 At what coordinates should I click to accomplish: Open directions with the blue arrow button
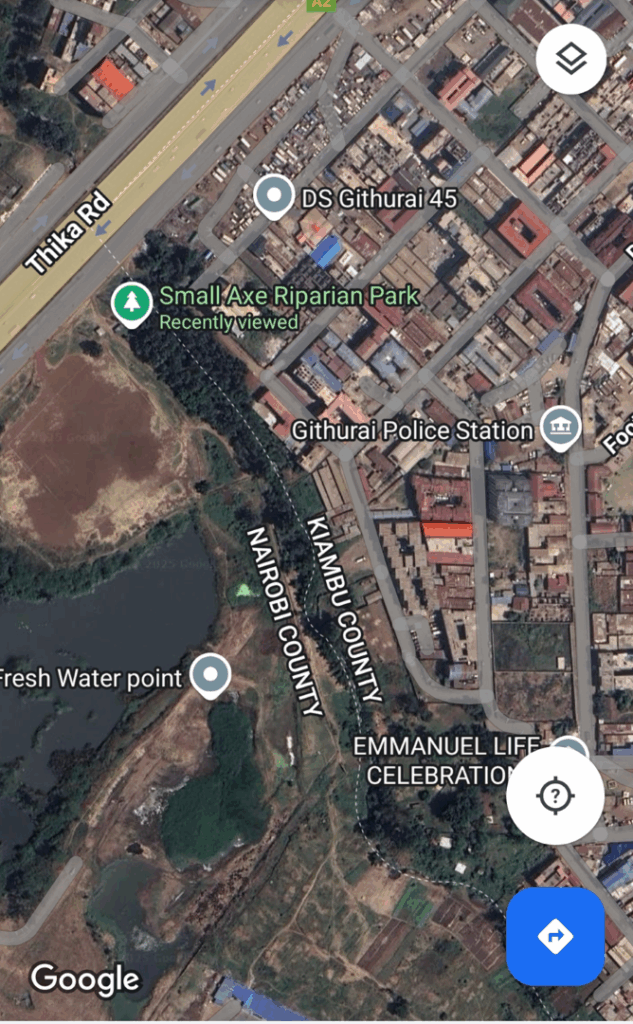(x=555, y=936)
